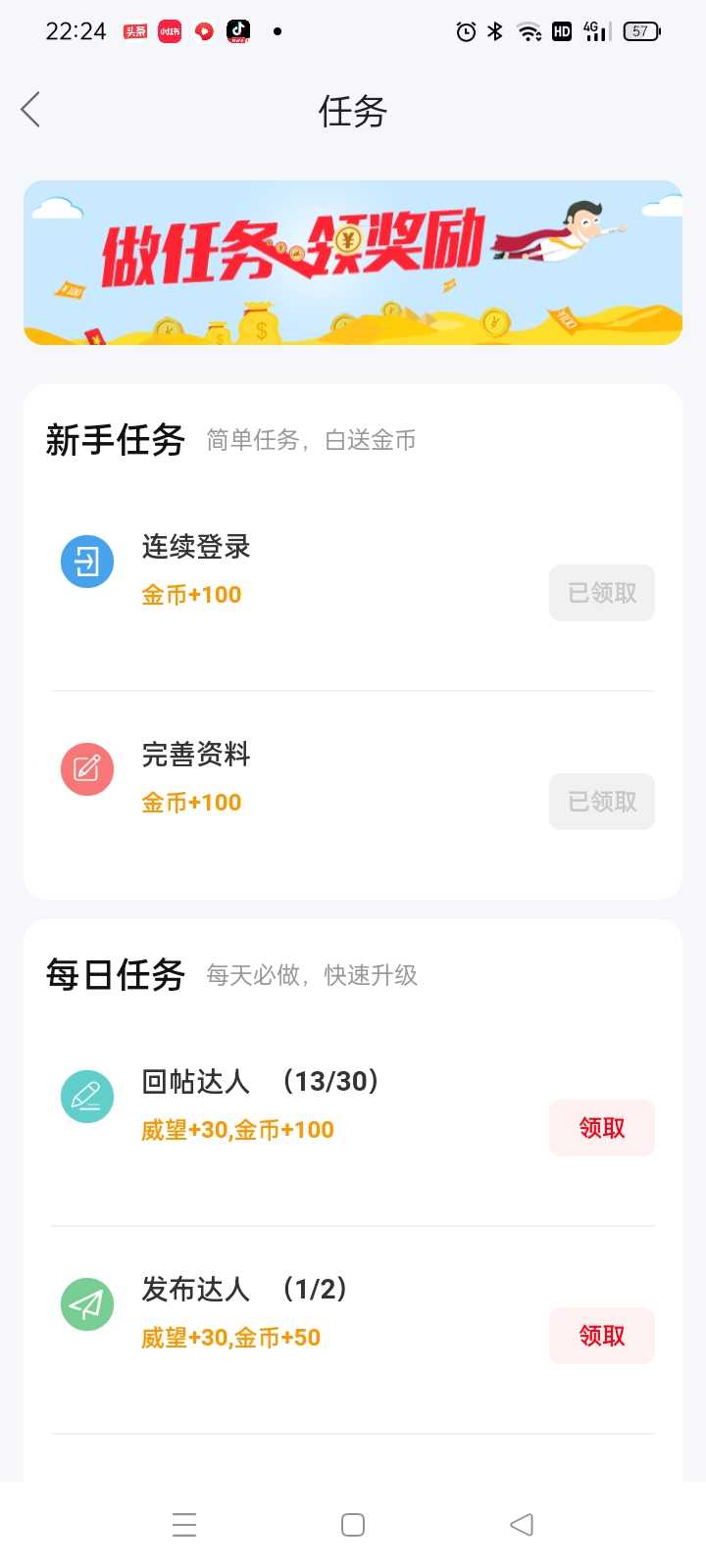Open the 做任务领奖励 banner

click(353, 263)
